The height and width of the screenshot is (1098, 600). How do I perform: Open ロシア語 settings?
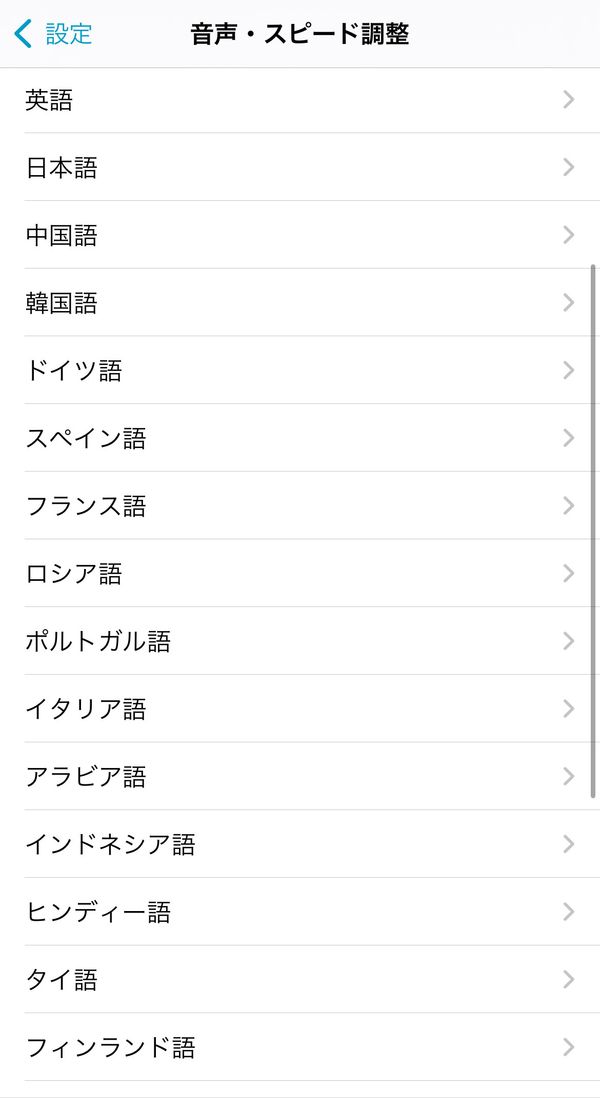tap(300, 574)
